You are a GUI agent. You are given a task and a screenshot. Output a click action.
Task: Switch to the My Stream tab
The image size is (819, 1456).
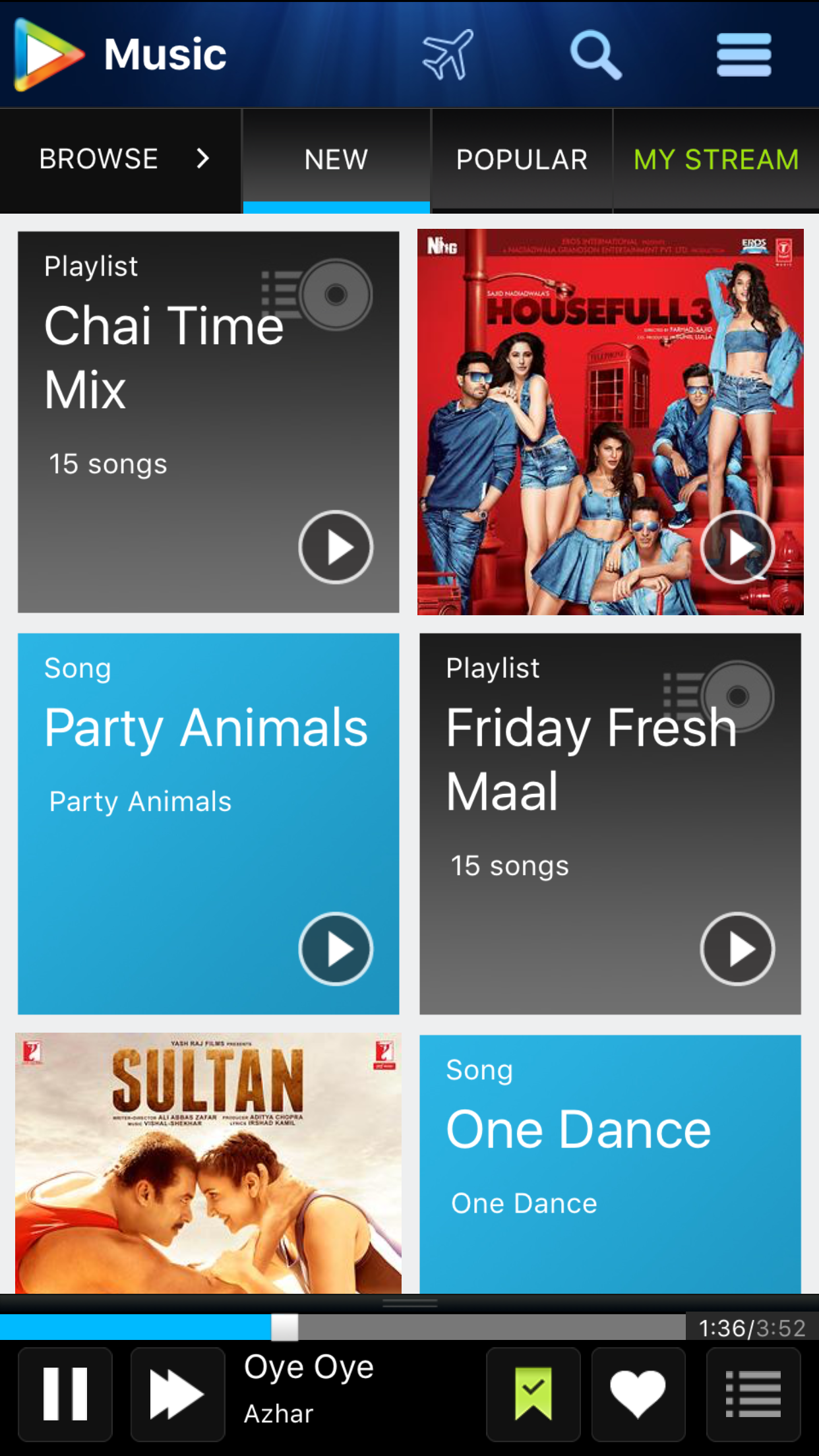[716, 159]
